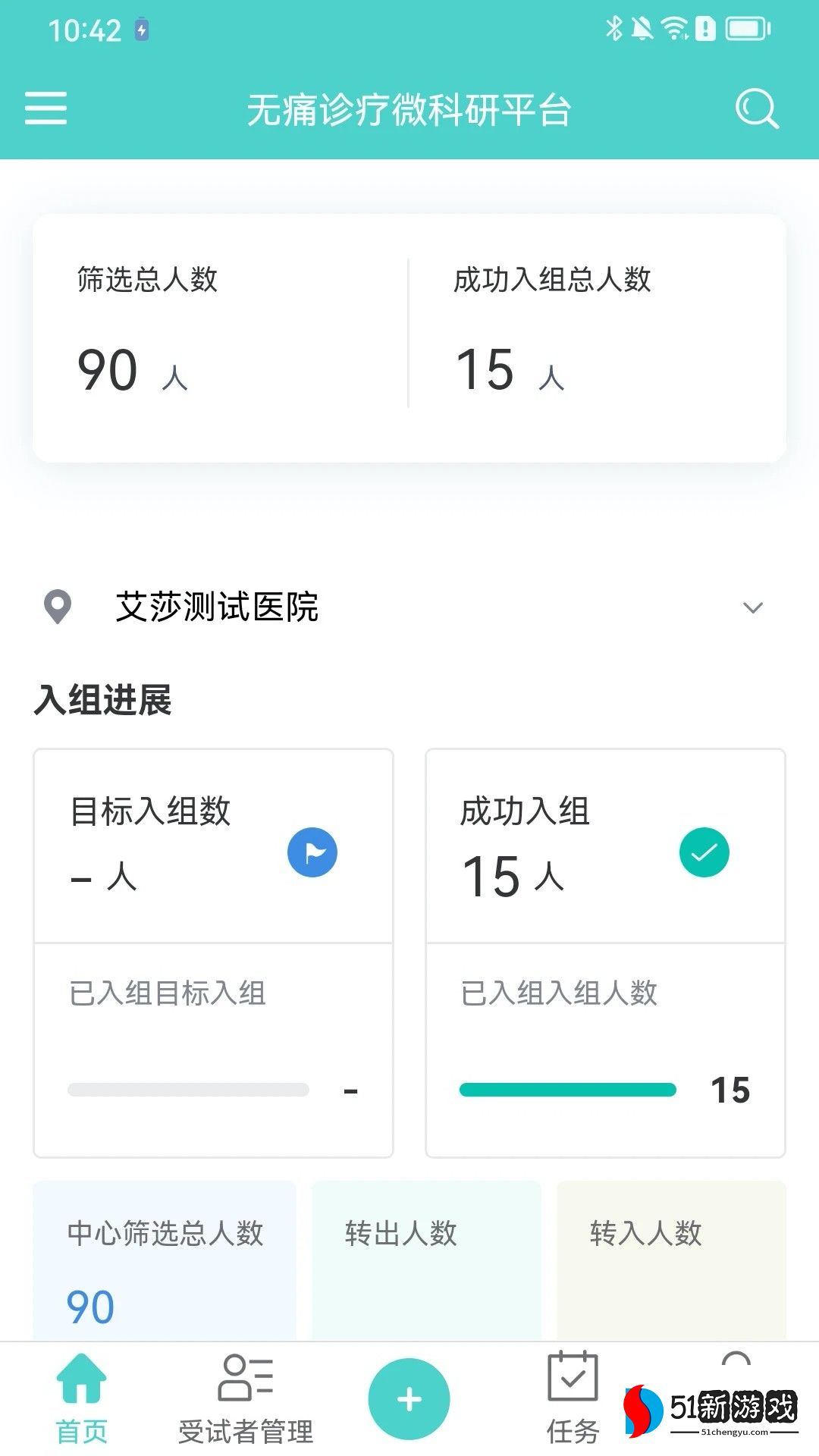Switch to the 首页 tab
The height and width of the screenshot is (1456, 819).
point(82,1399)
